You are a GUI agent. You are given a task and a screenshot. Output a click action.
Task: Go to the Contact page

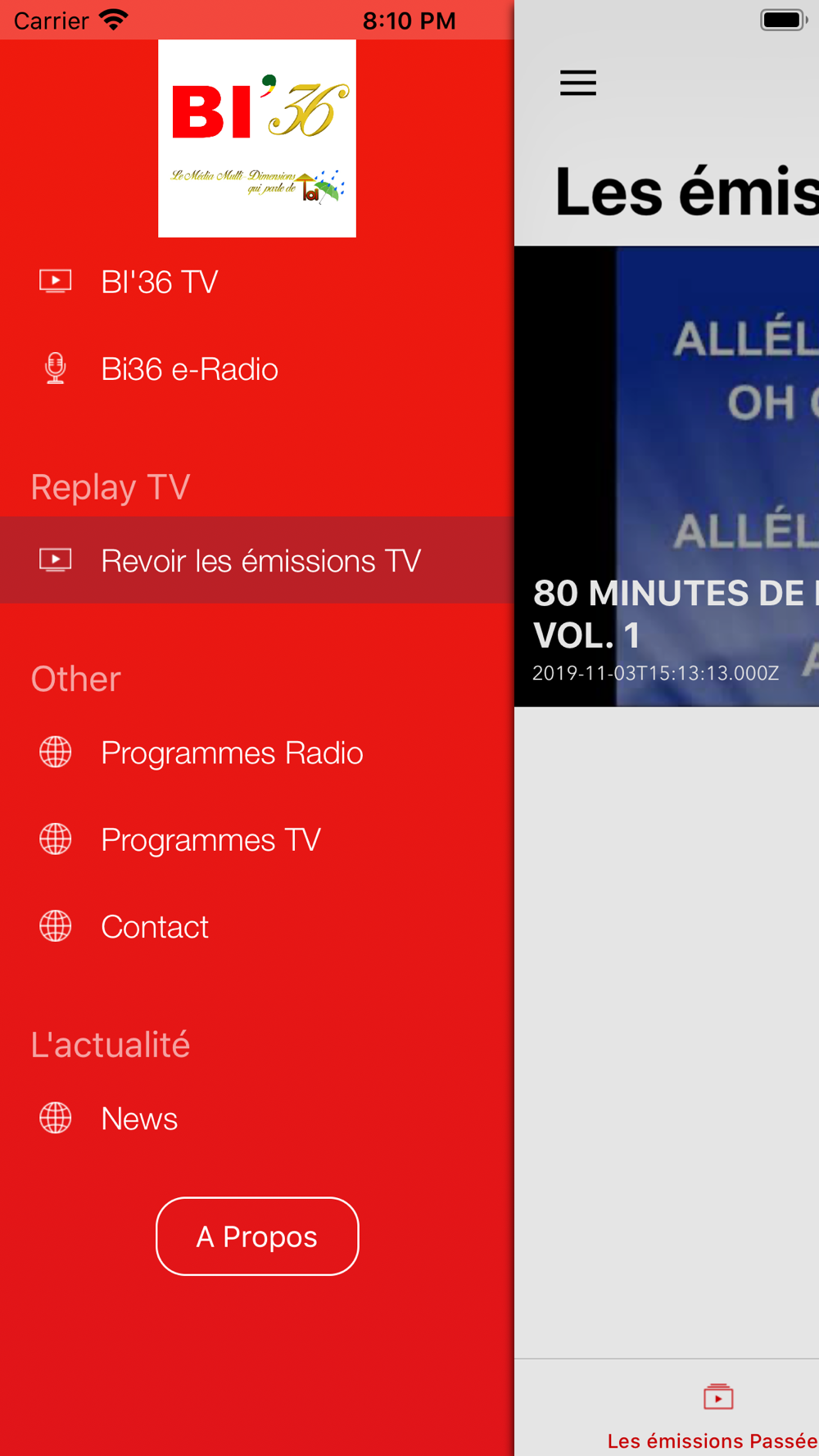pos(256,926)
